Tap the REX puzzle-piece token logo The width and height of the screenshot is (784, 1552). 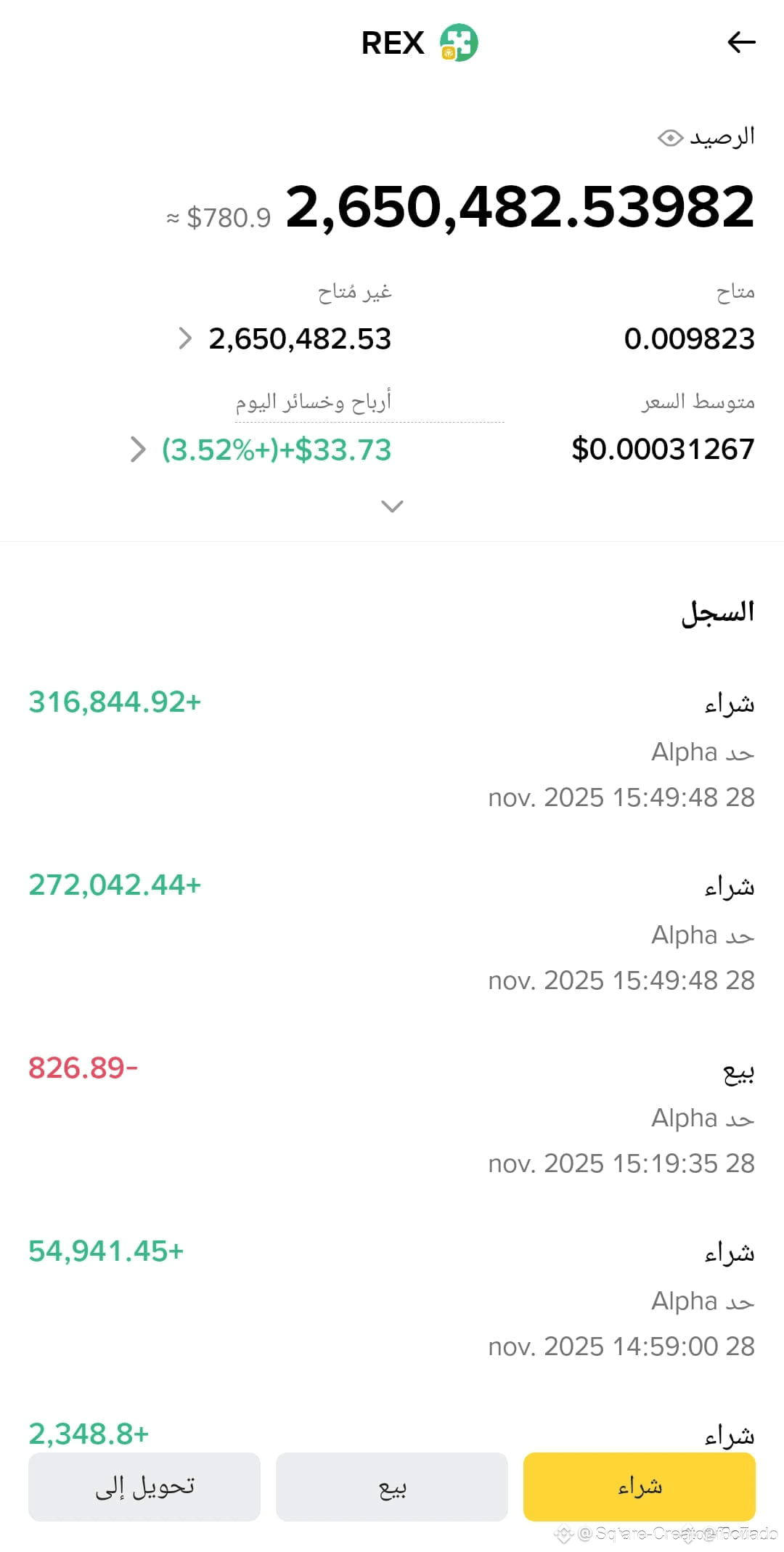point(459,42)
